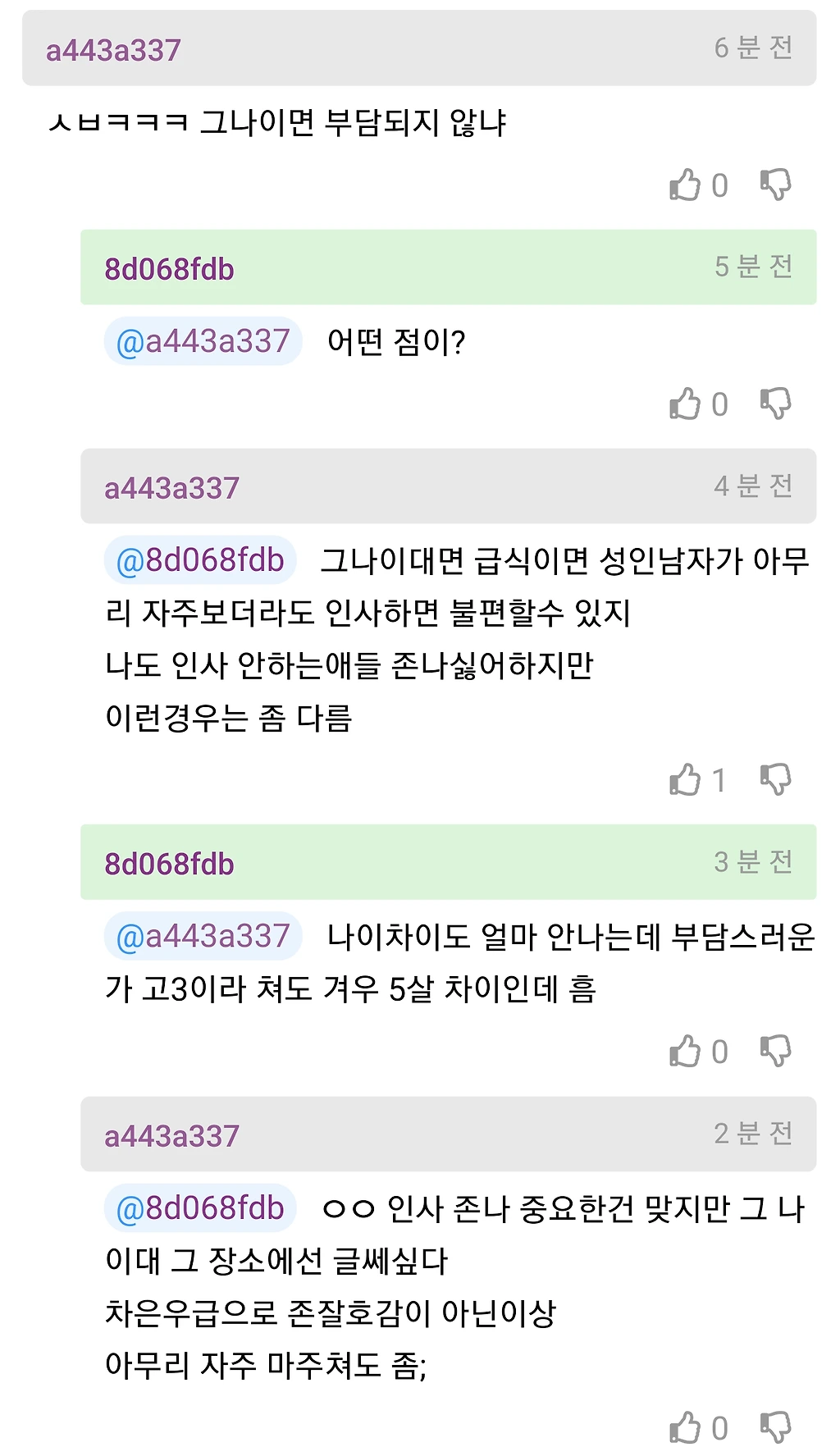Image resolution: width=840 pixels, height=1456 pixels.
Task: Dislike the 4분 전 reply by a443a337
Action: pyautogui.click(x=775, y=780)
